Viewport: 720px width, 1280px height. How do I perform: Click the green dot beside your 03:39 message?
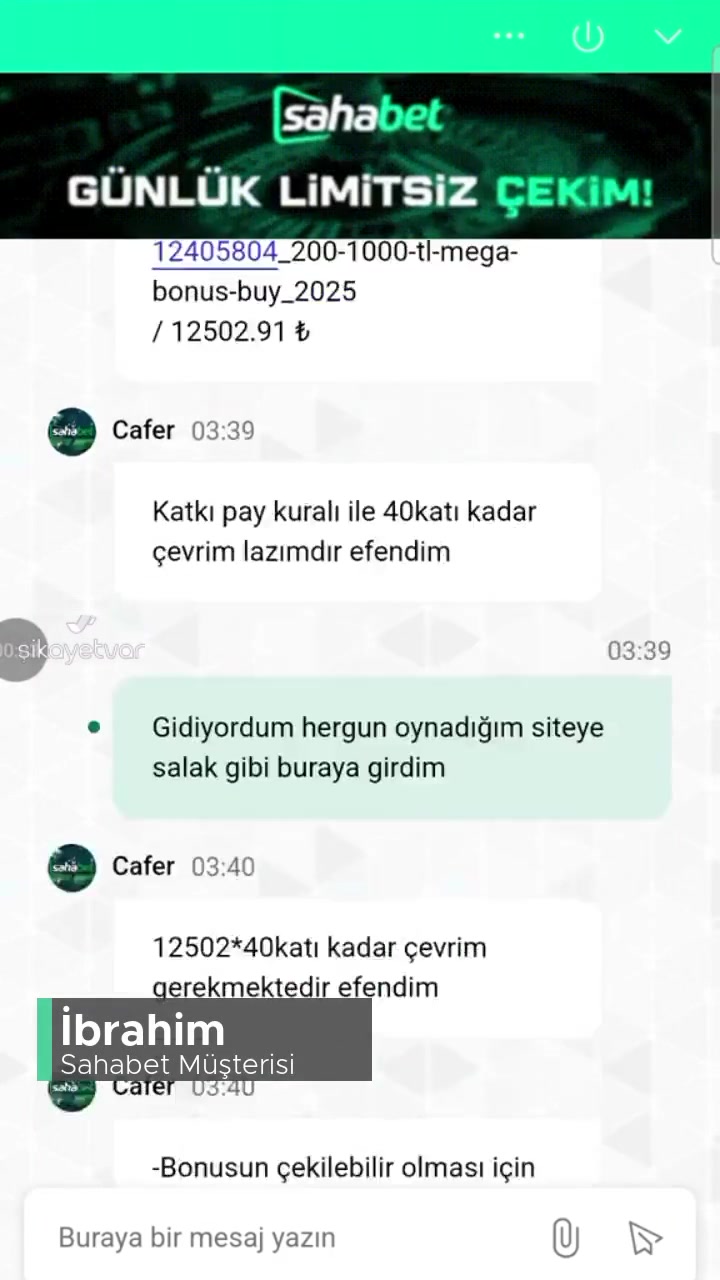(x=93, y=727)
